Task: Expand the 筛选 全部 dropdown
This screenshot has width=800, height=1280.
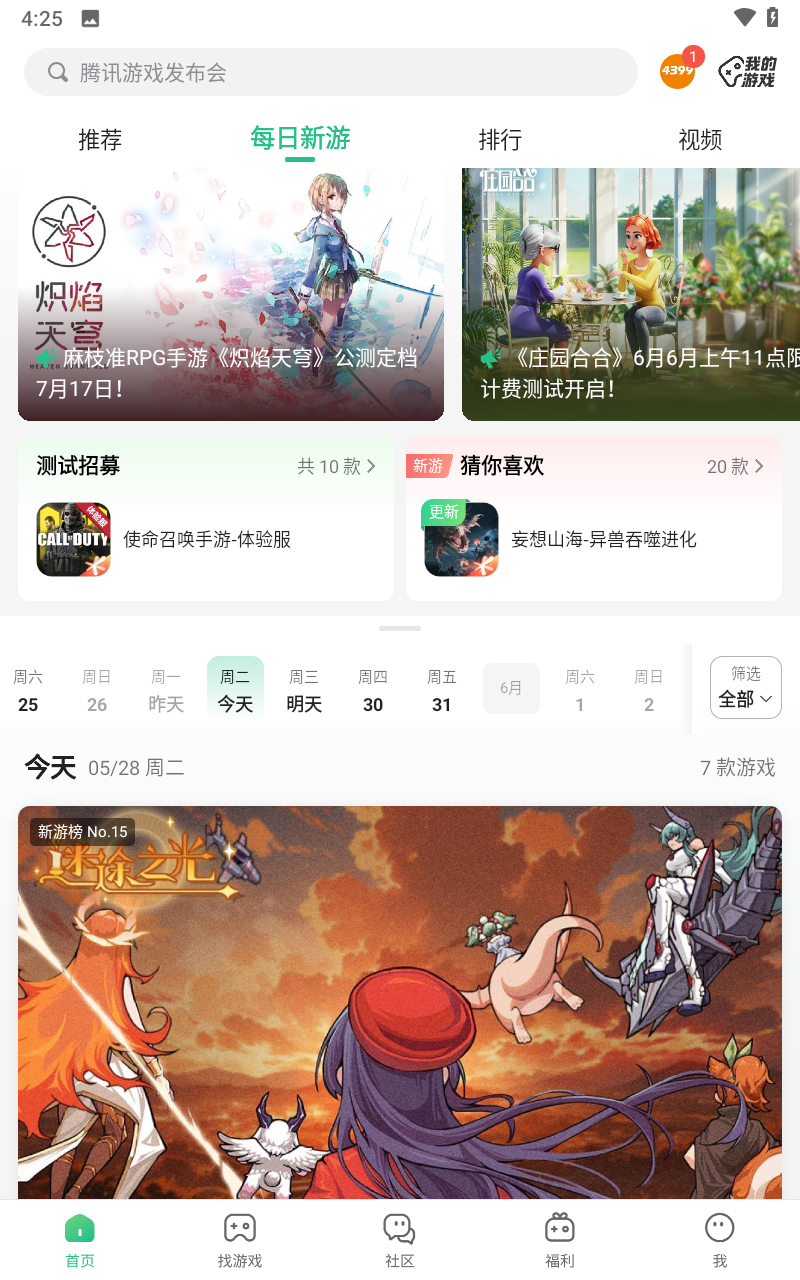Action: click(745, 688)
